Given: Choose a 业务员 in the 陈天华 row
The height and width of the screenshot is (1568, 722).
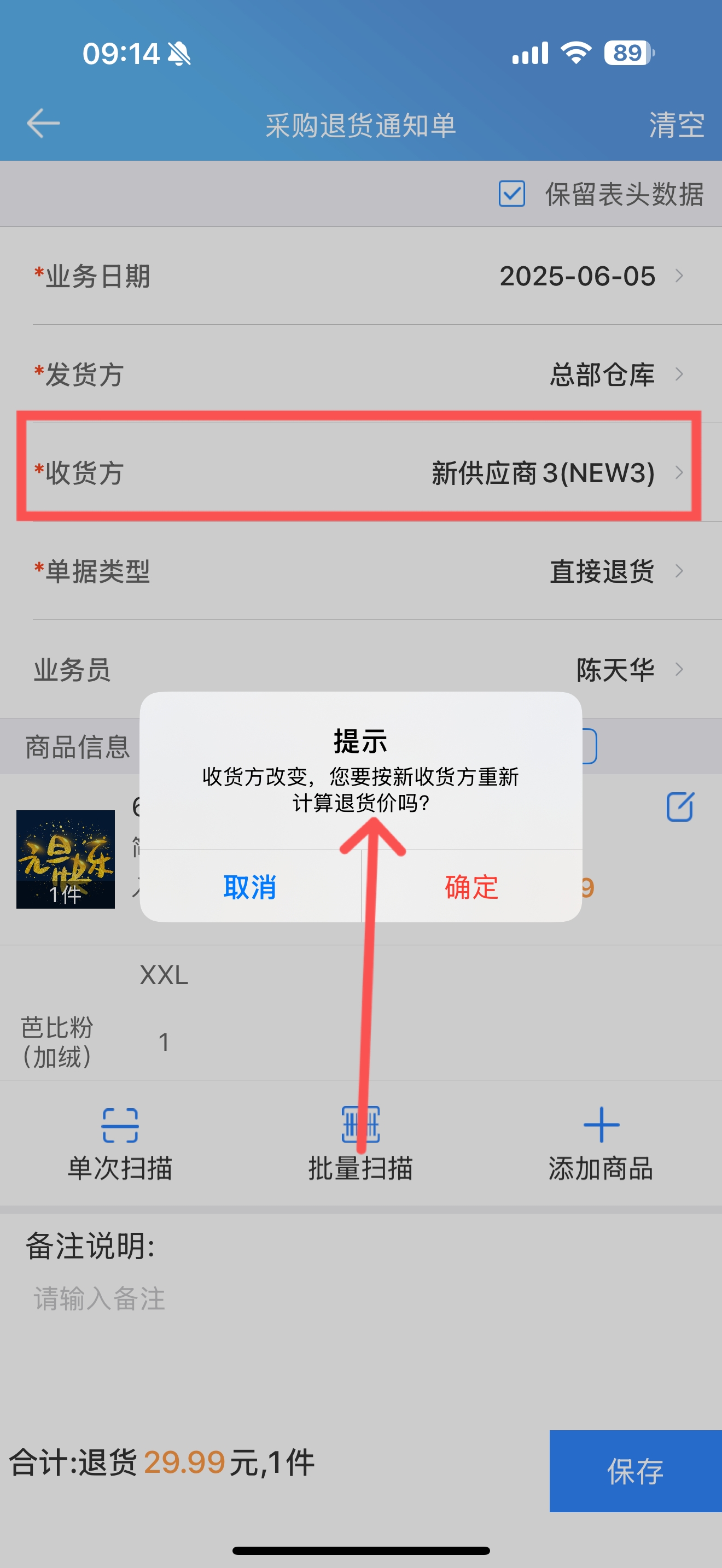Looking at the screenshot, I should click(x=361, y=670).
